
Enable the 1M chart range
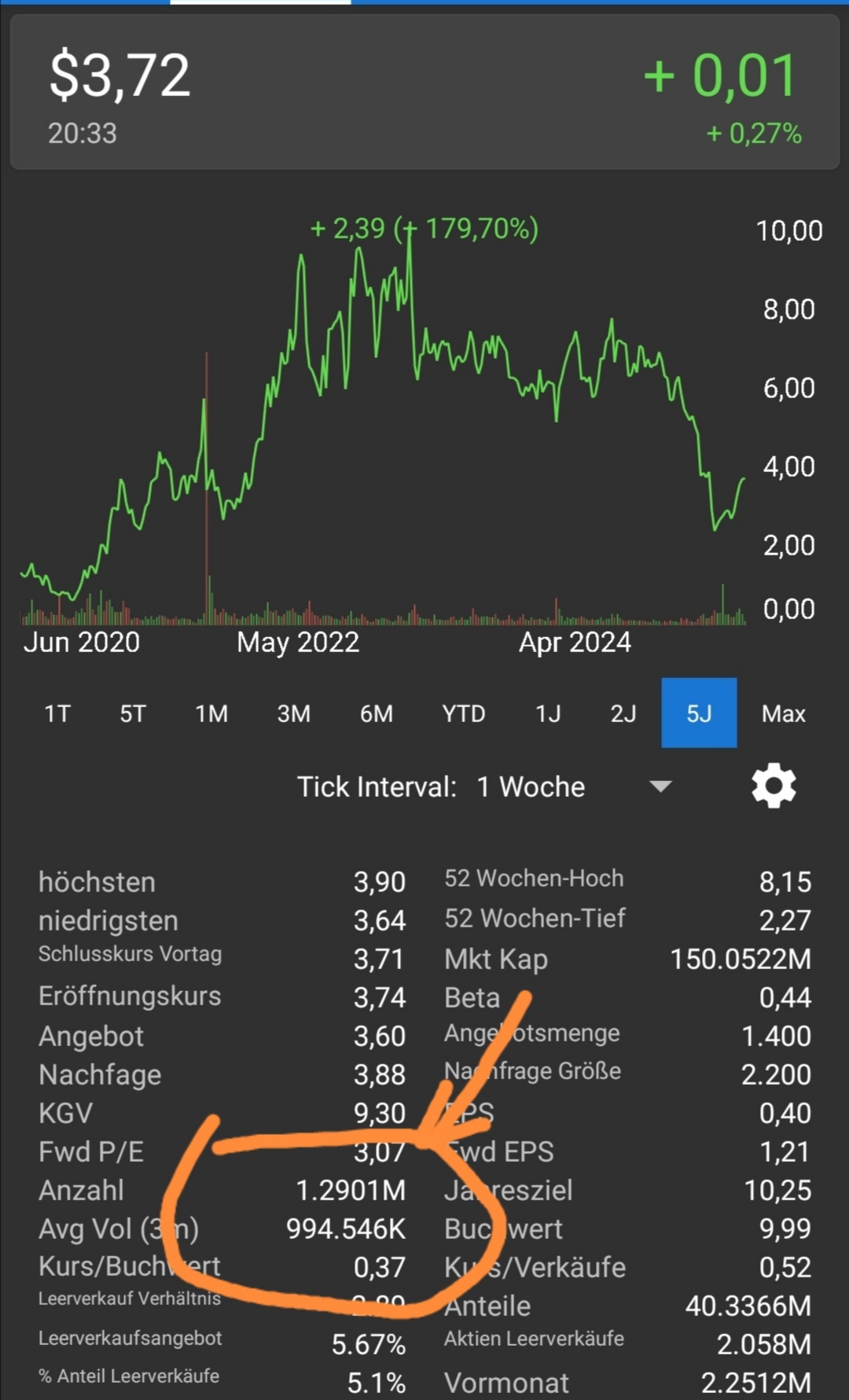point(211,713)
